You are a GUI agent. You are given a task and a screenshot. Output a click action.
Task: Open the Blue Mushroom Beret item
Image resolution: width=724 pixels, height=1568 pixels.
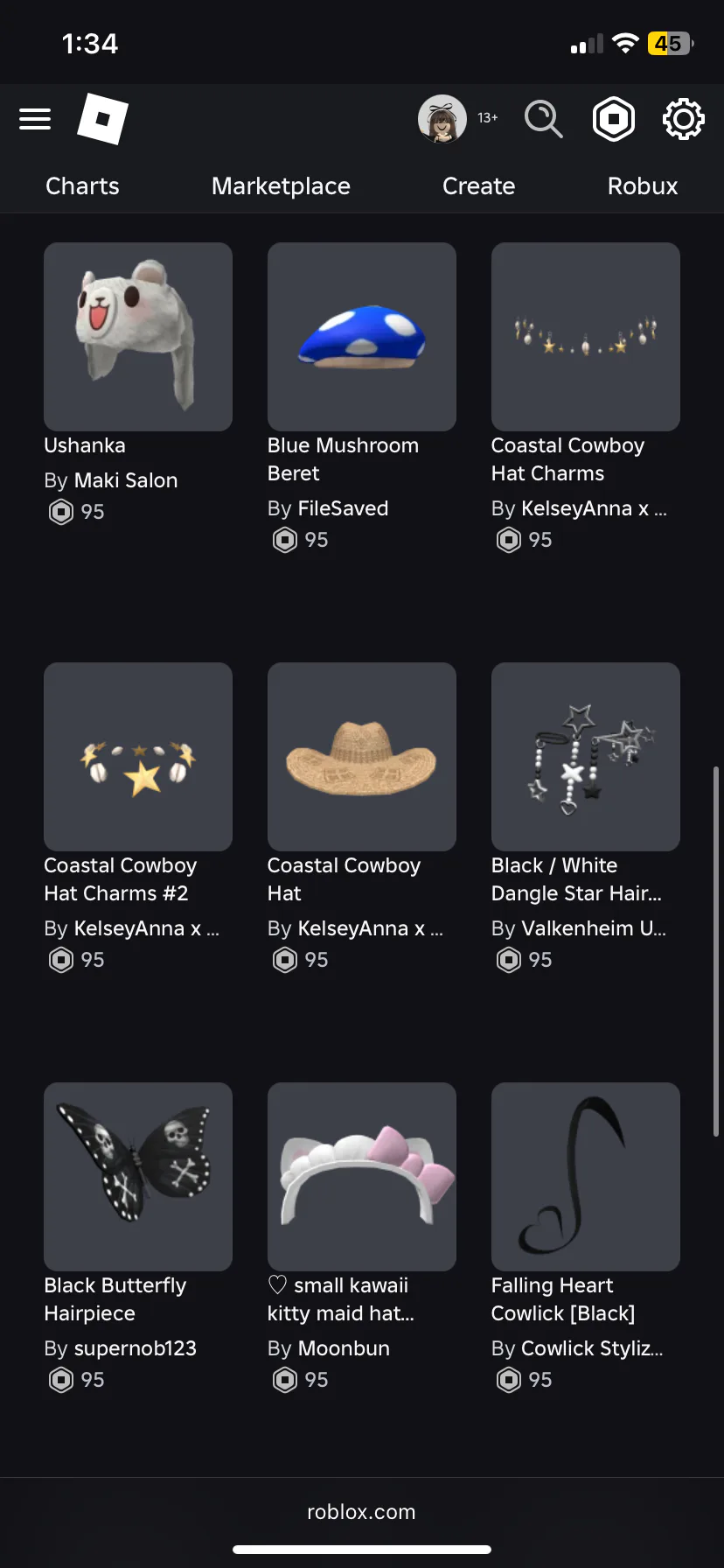coord(362,337)
